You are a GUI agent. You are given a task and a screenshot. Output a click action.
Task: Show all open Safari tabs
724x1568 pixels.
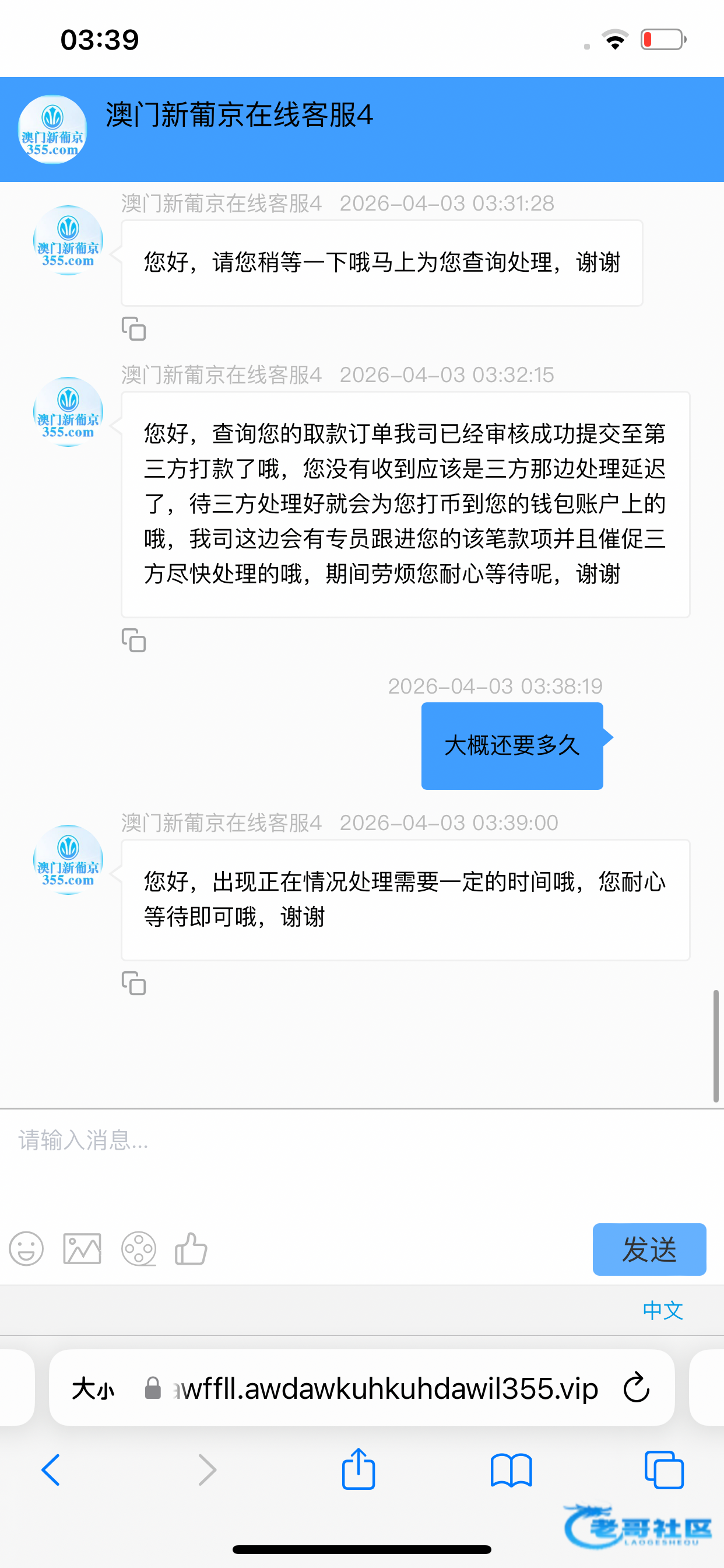coord(664,1470)
